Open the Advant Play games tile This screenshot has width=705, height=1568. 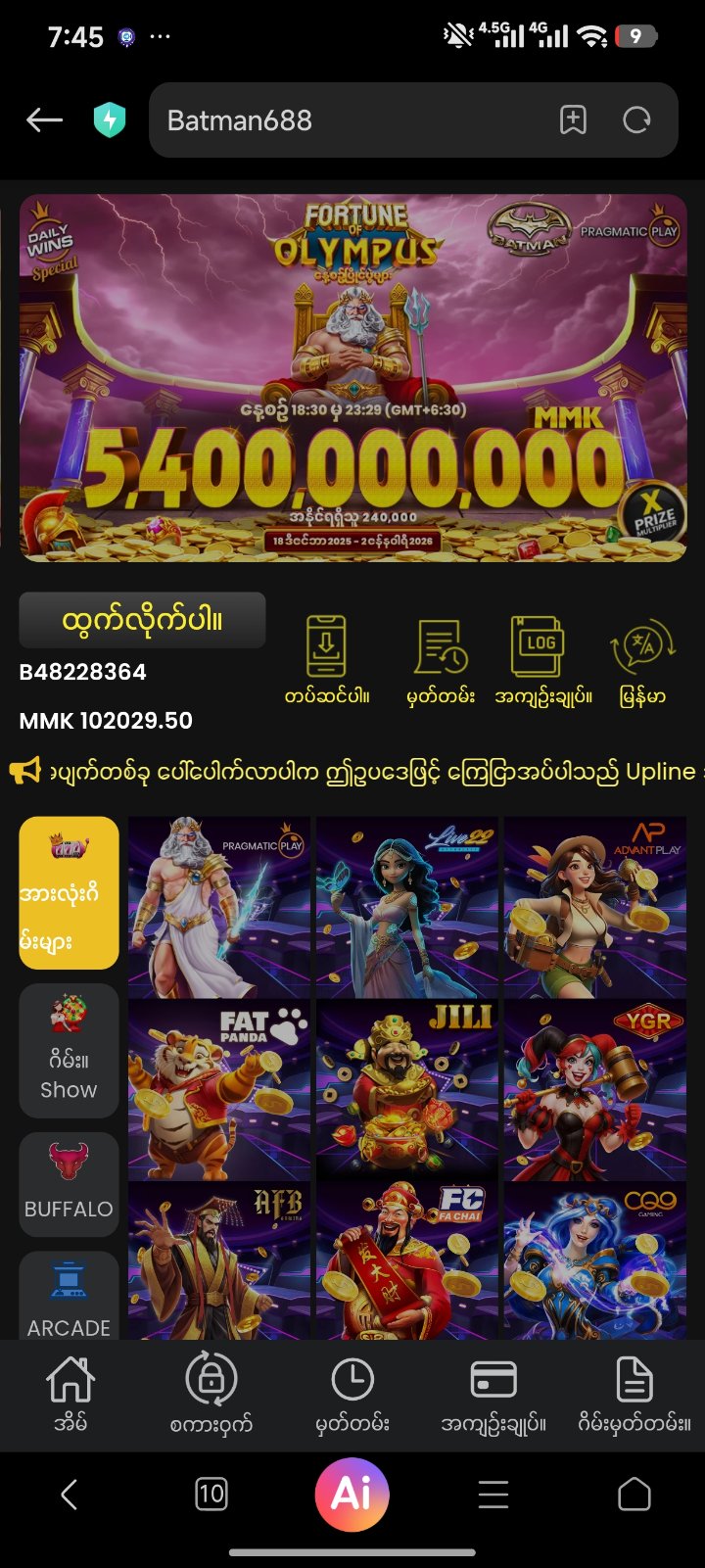pos(594,907)
